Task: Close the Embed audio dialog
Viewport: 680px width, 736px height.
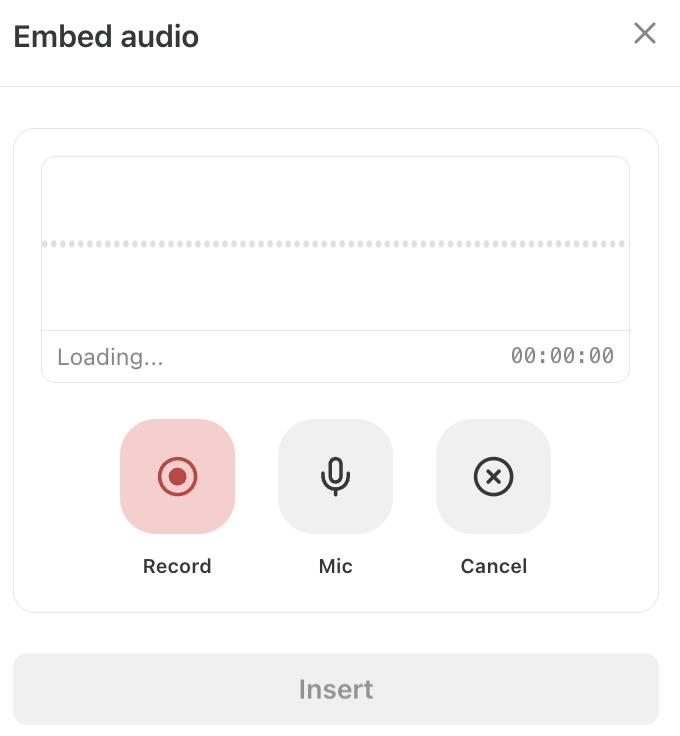Action: (x=645, y=34)
